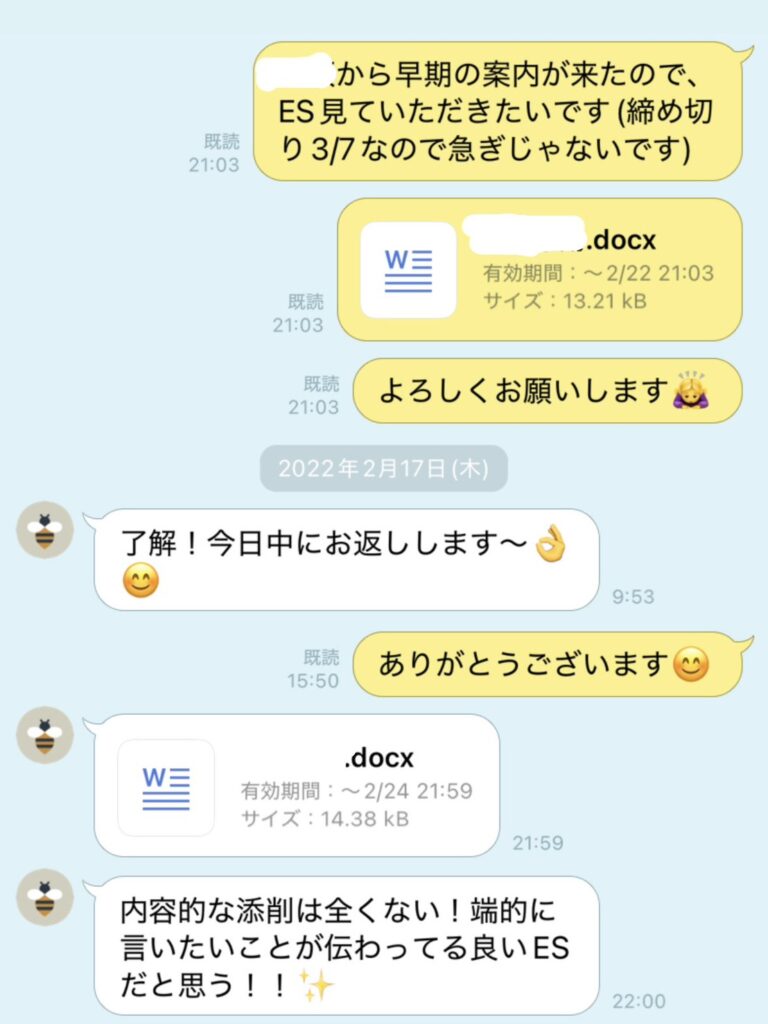Tap bee avatar next to 14.38 kB file
Screen dimensions: 768x1024
point(45,735)
